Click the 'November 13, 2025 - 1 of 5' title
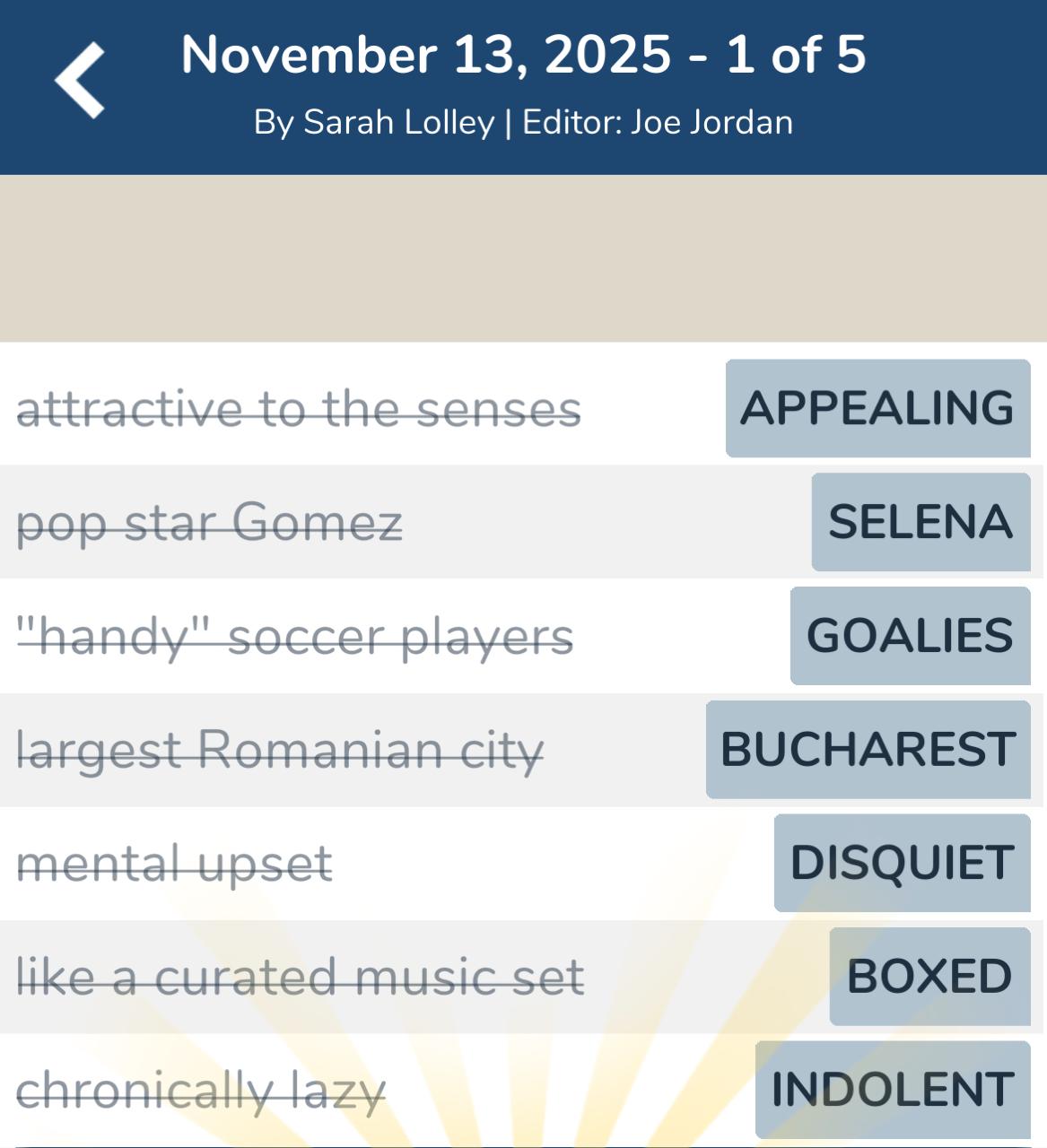The height and width of the screenshot is (1148, 1047). [x=523, y=56]
